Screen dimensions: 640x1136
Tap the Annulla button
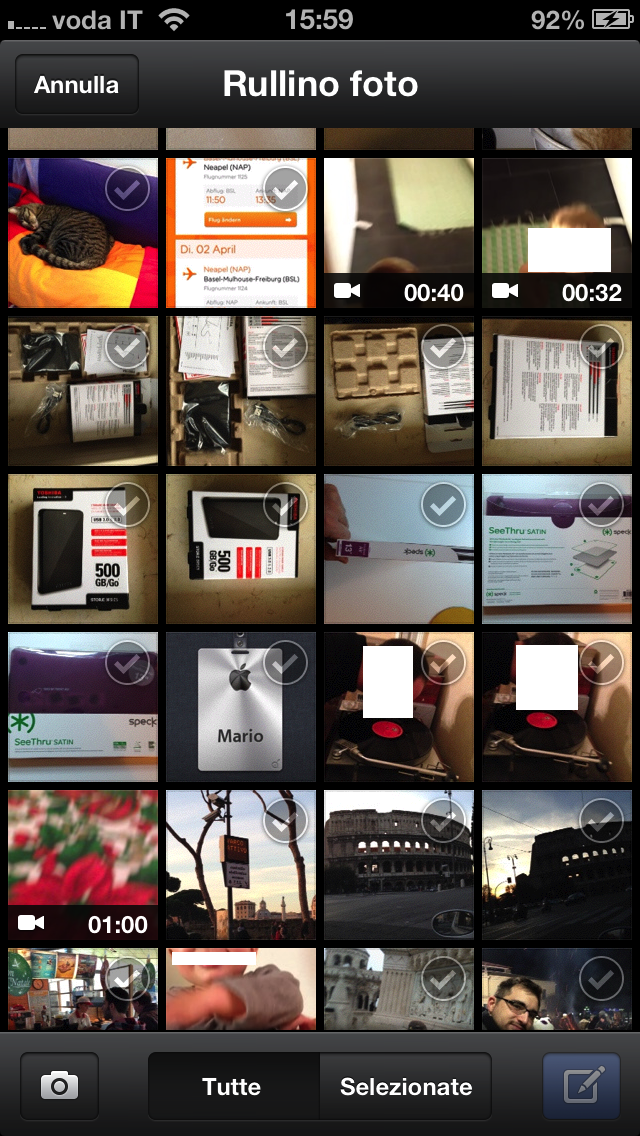pyautogui.click(x=77, y=85)
